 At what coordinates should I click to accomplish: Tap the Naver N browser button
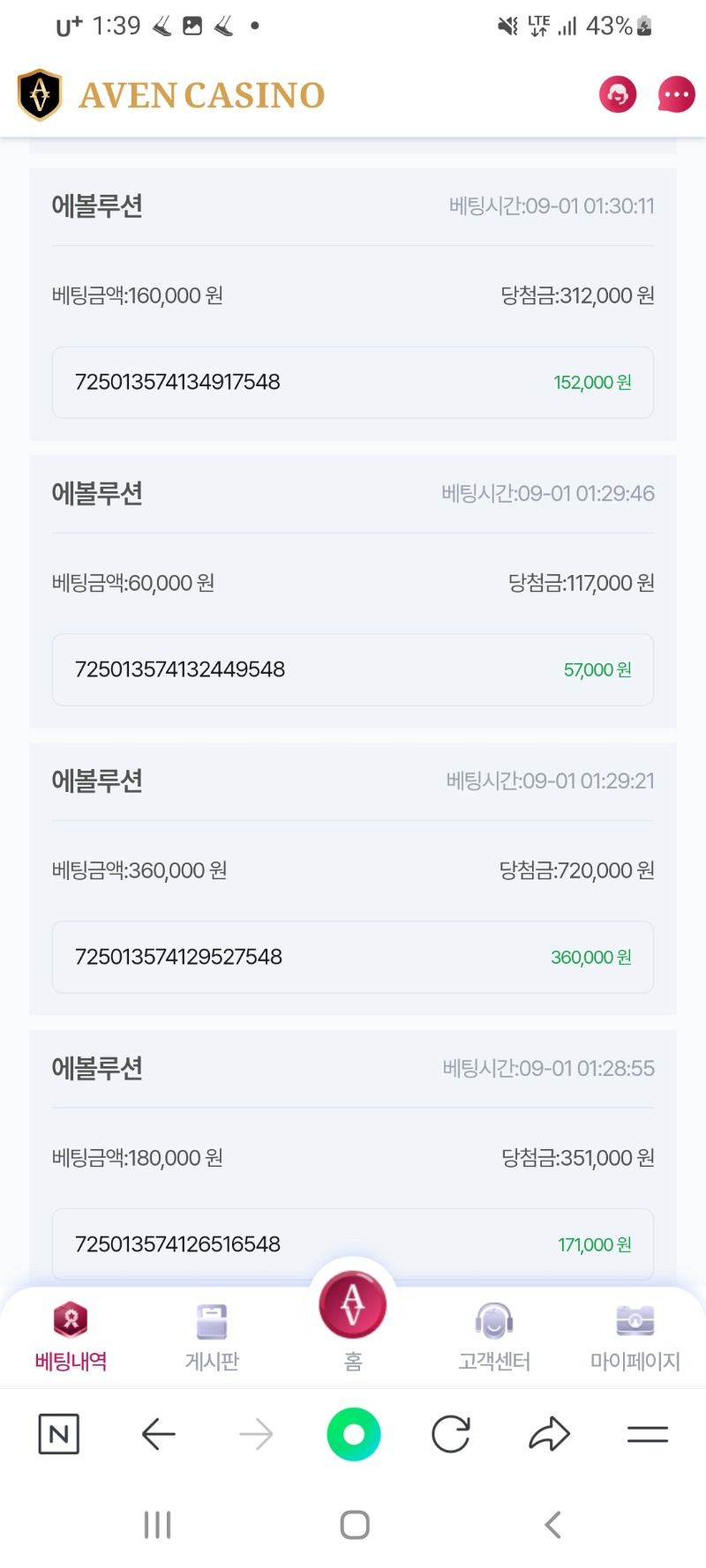59,1434
